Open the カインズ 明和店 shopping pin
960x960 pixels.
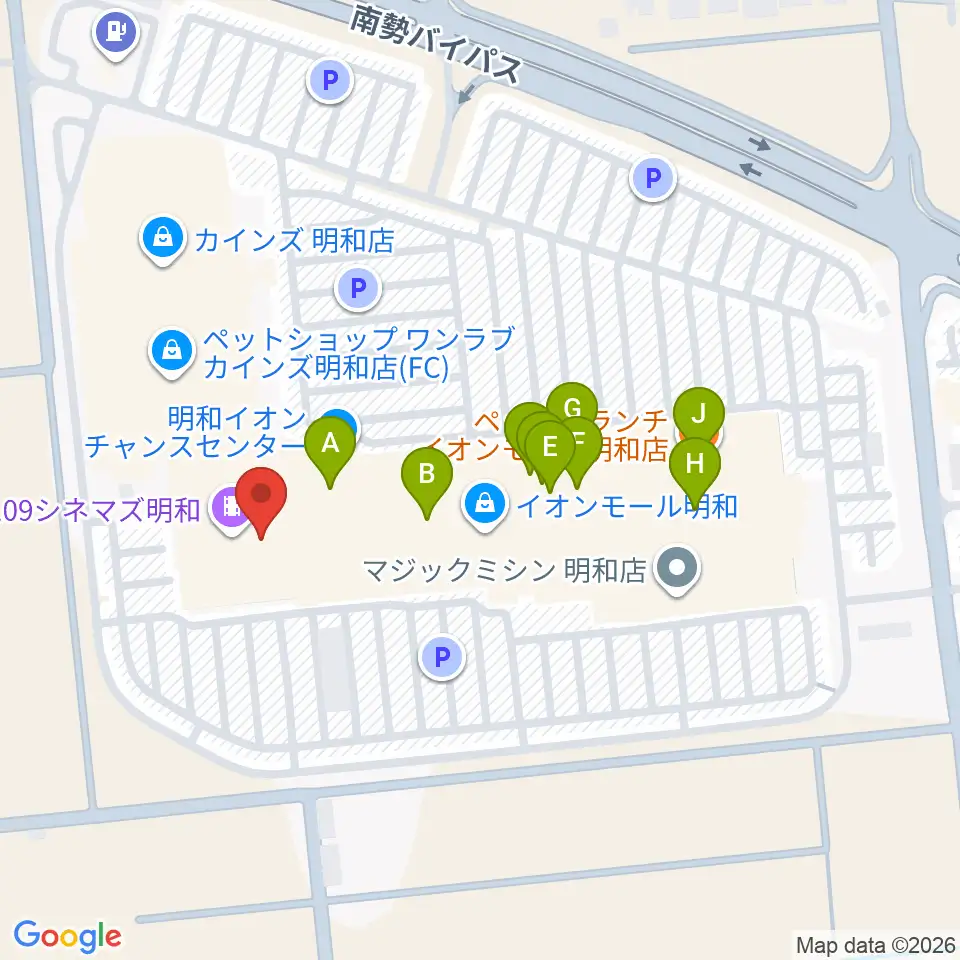click(x=163, y=241)
